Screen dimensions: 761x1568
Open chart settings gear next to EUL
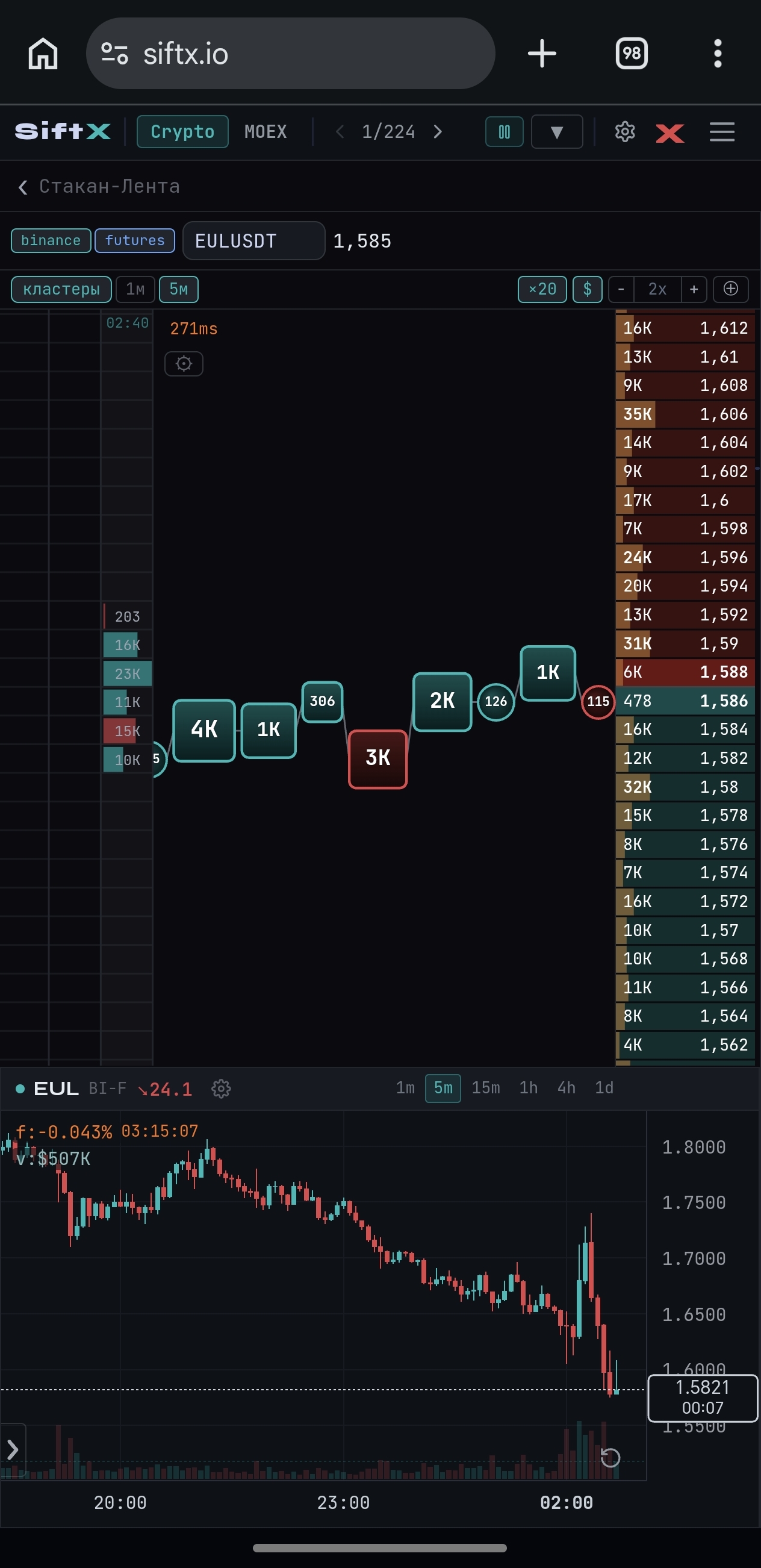click(221, 1089)
